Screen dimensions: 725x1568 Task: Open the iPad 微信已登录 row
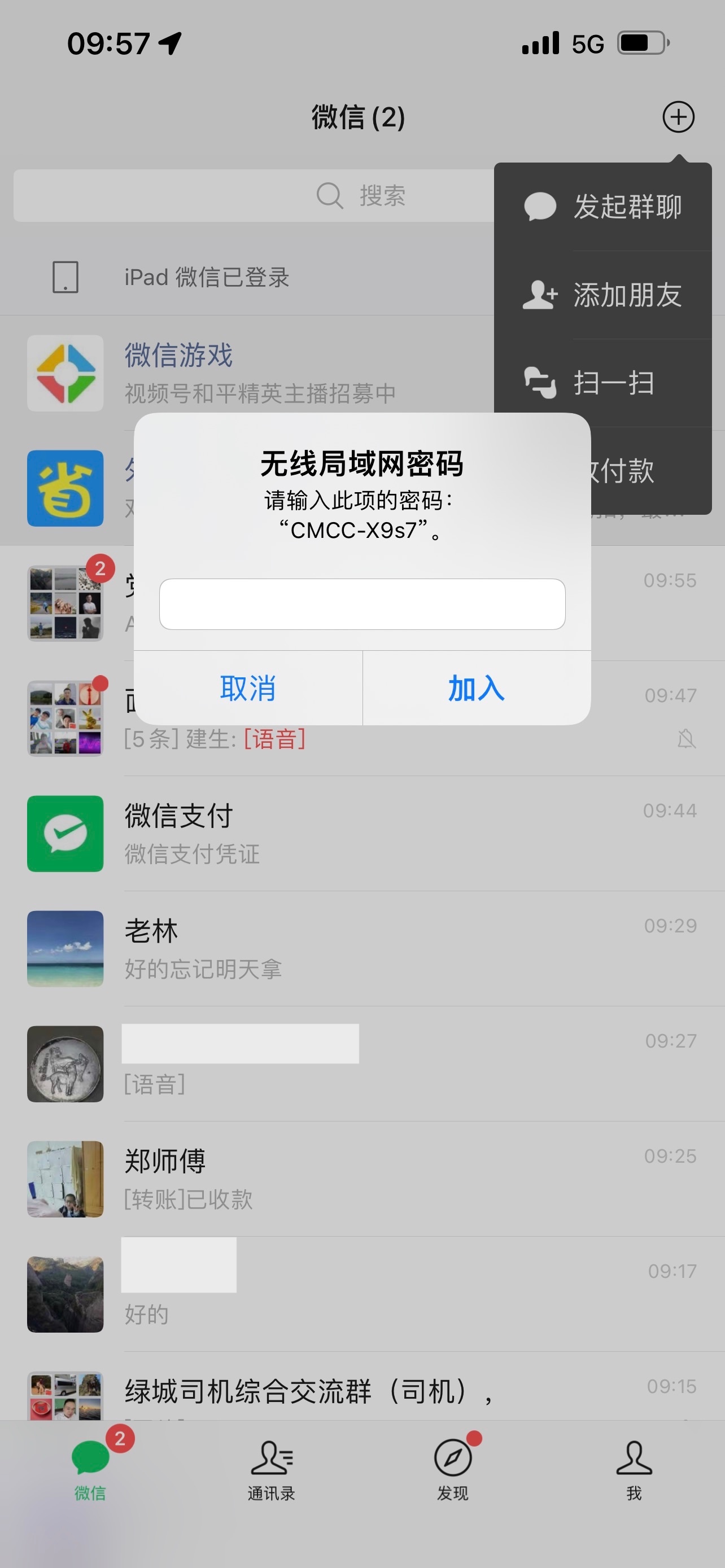207,278
